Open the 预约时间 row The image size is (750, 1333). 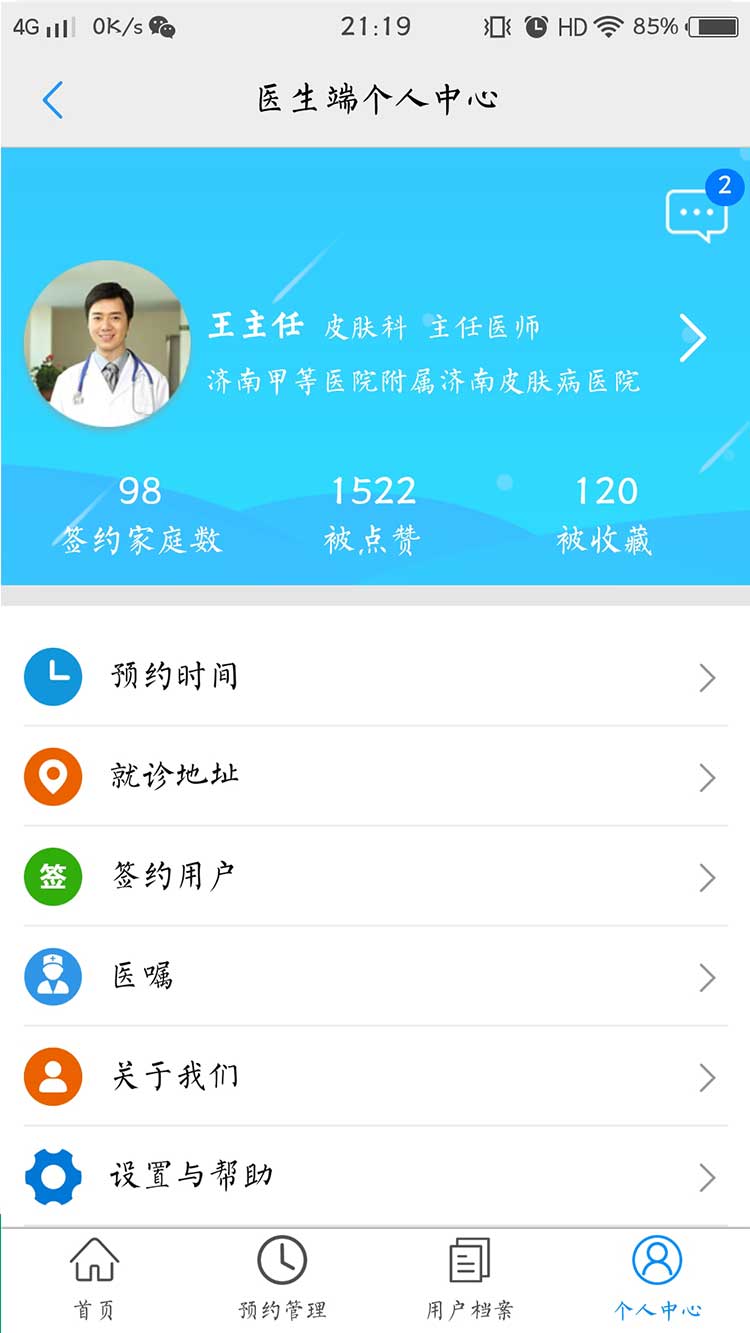[375, 677]
